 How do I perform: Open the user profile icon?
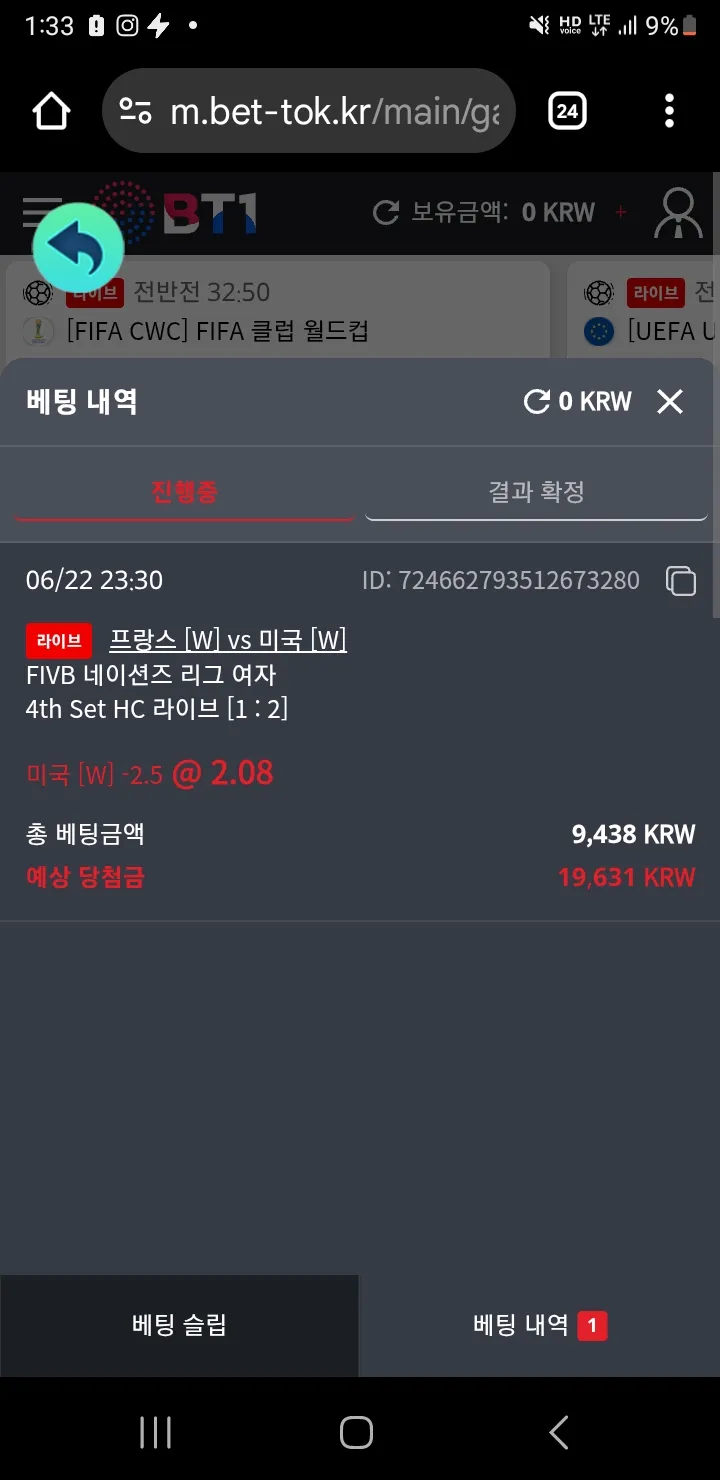pos(678,213)
